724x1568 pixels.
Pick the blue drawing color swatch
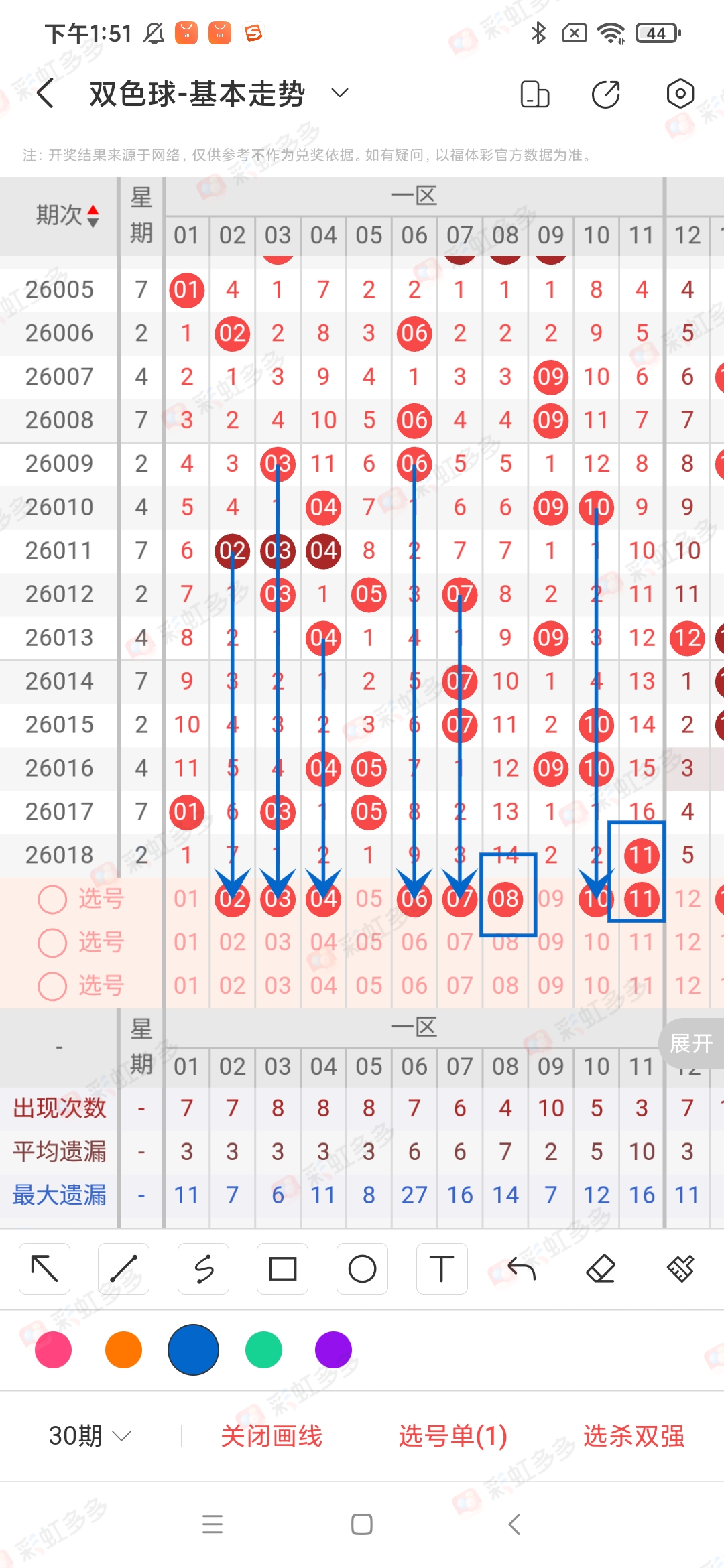[193, 1350]
